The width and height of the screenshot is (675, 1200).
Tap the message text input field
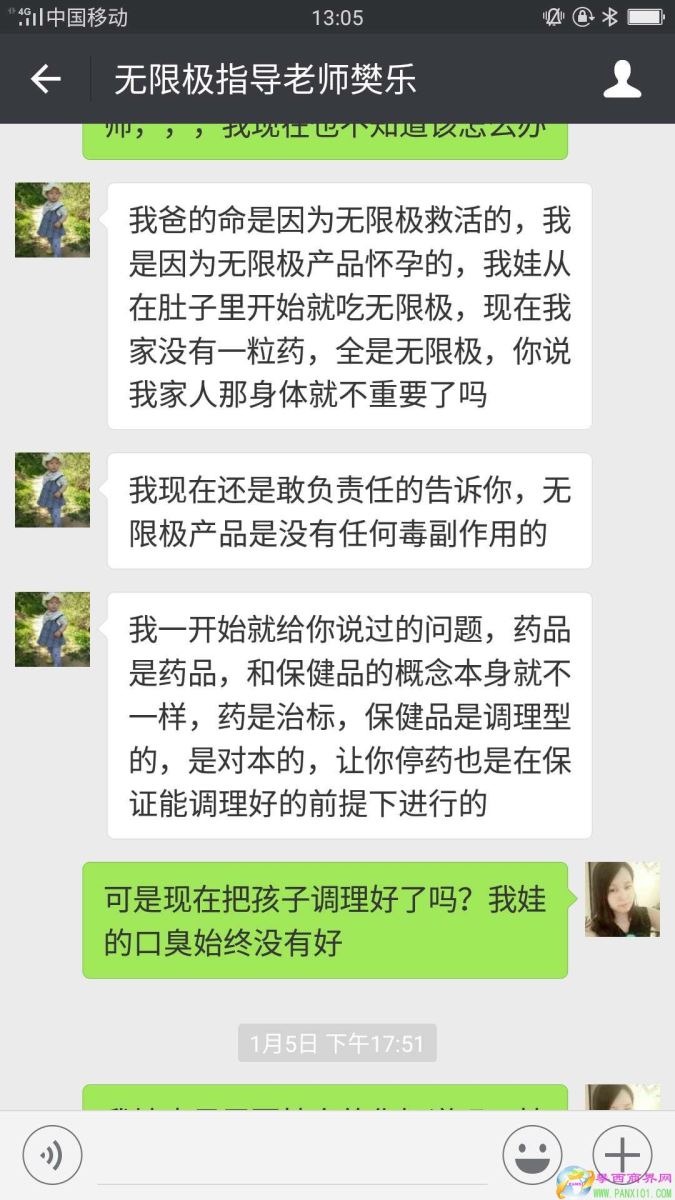point(292,1156)
